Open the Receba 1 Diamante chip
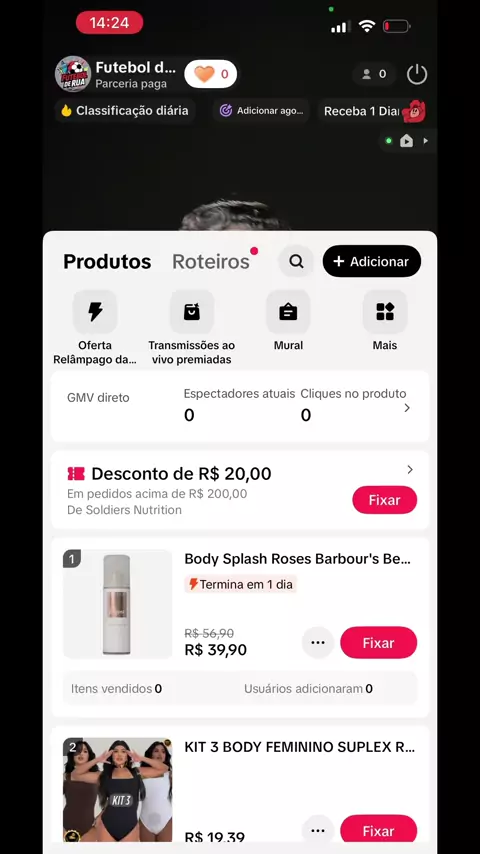The height and width of the screenshot is (854, 480). (374, 111)
